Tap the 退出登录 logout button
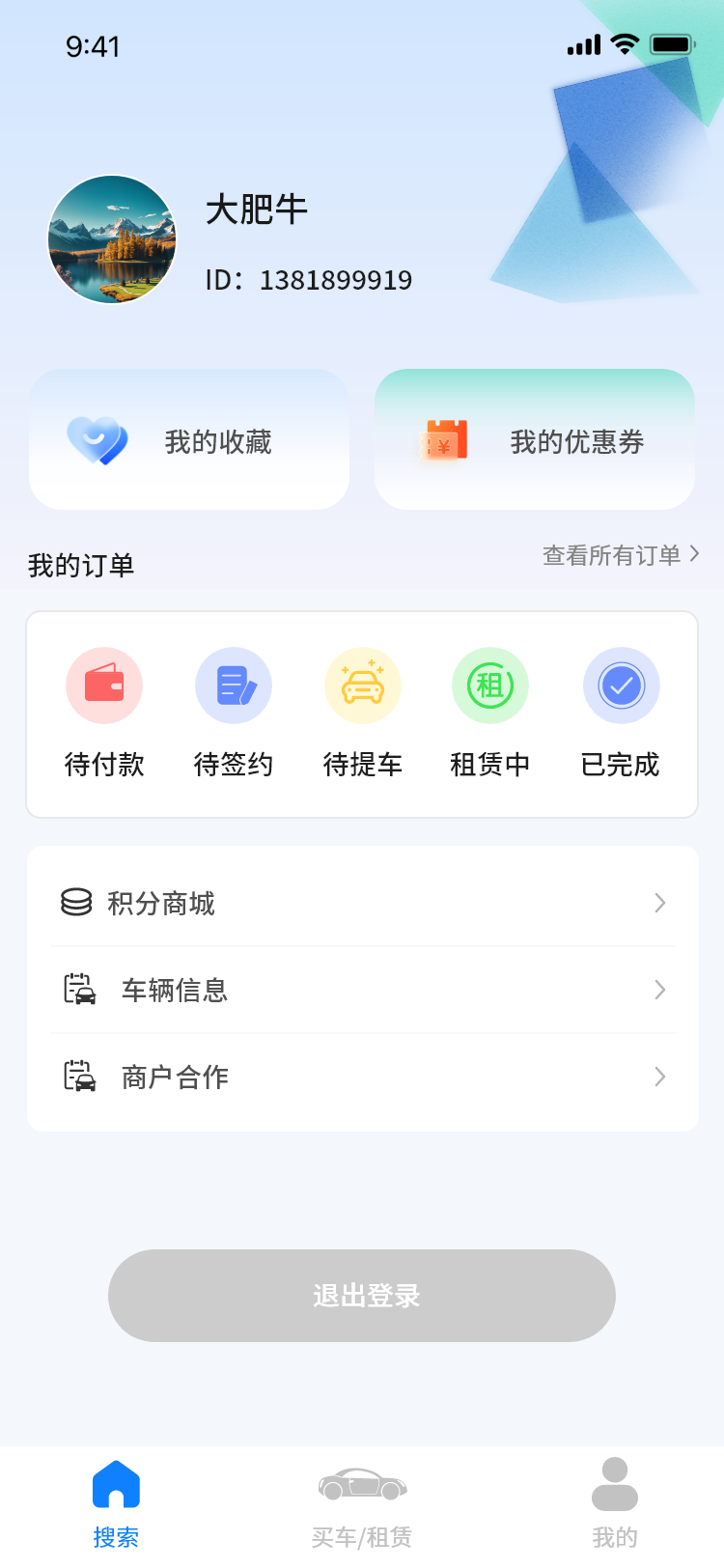724x1568 pixels. pos(362,1296)
